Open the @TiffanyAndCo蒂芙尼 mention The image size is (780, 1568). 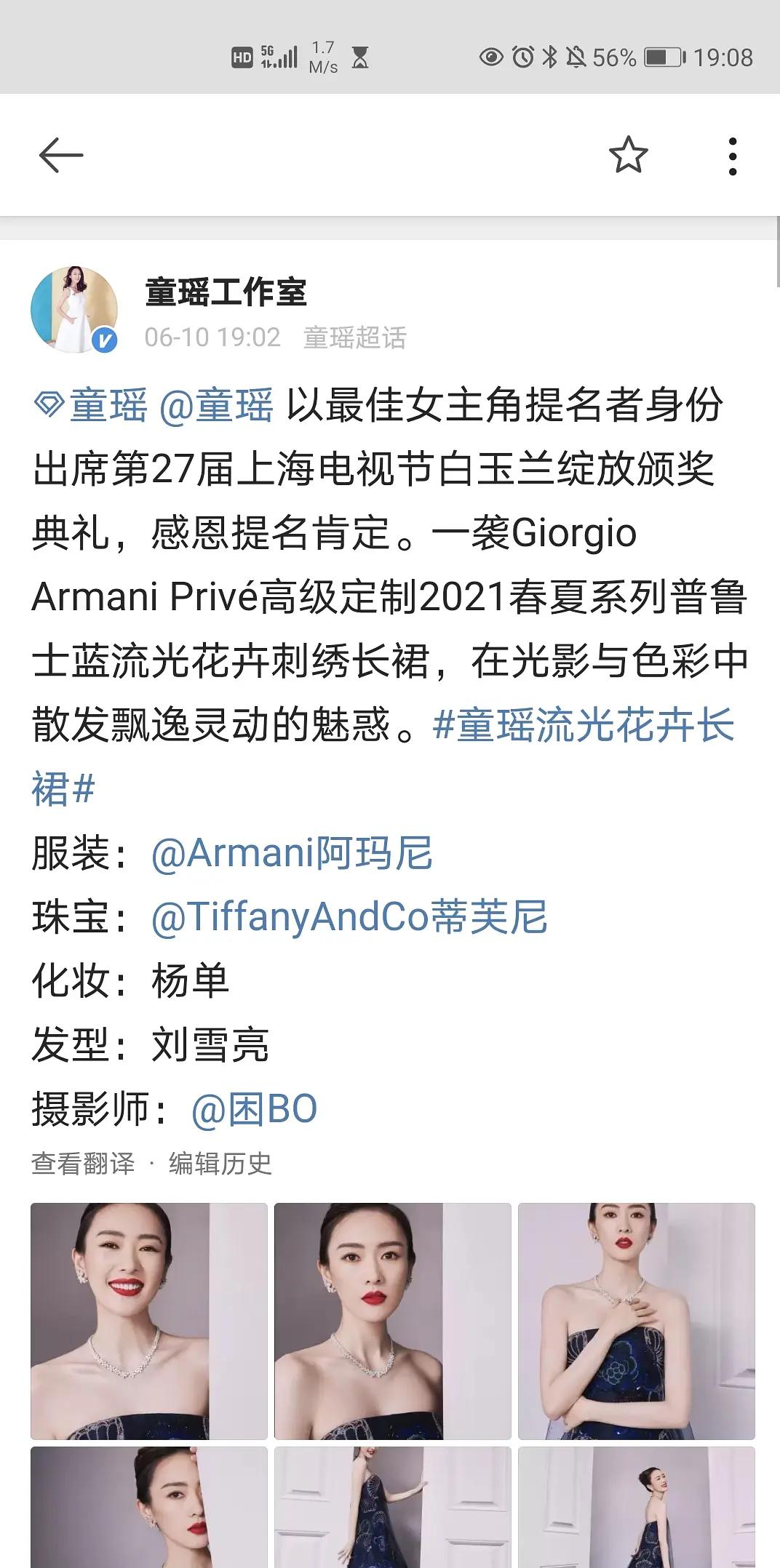coord(349,917)
